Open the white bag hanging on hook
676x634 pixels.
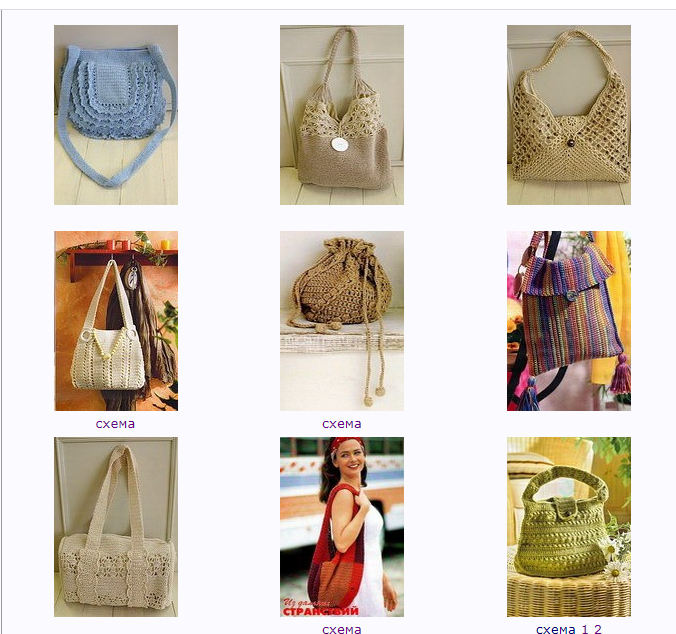pos(116,321)
